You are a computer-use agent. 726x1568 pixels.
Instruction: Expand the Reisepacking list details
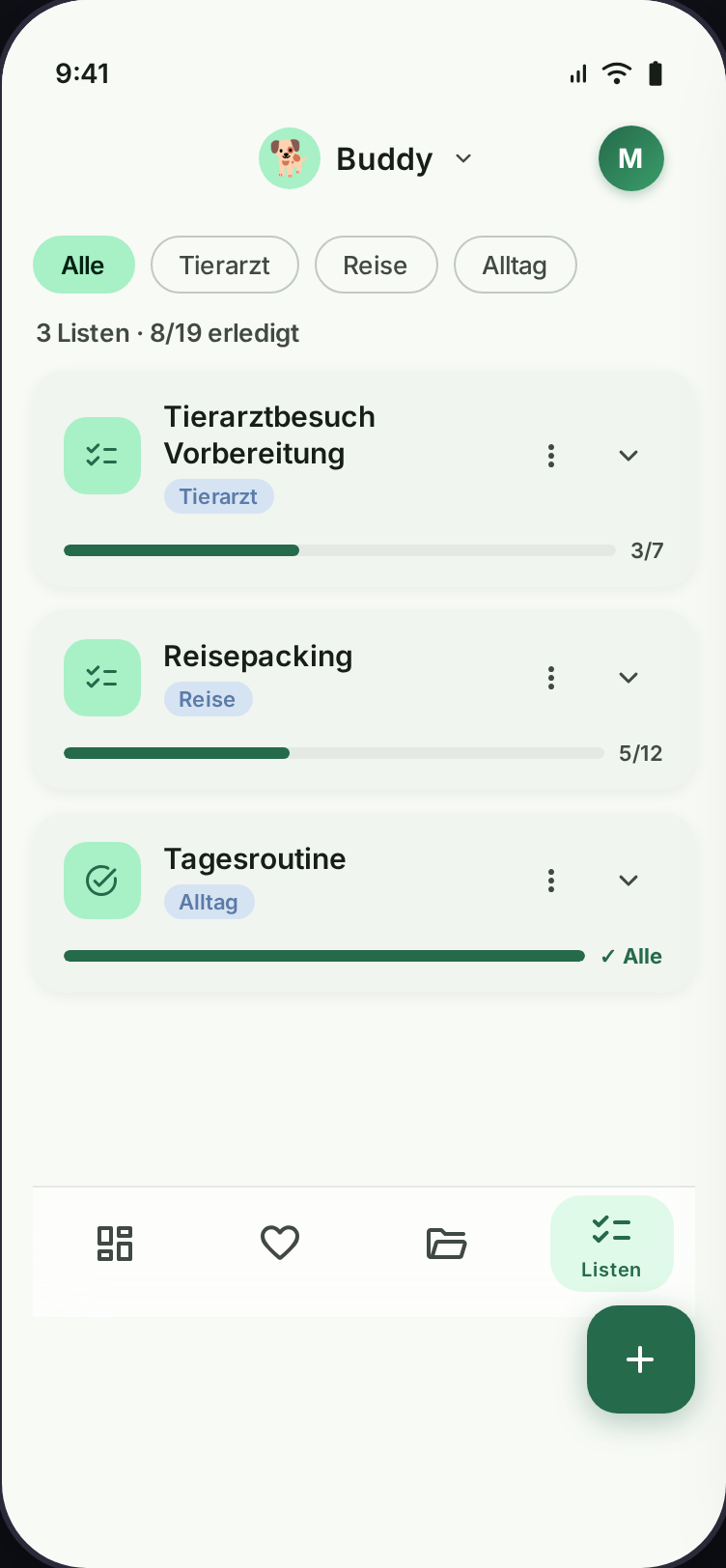pyautogui.click(x=628, y=678)
